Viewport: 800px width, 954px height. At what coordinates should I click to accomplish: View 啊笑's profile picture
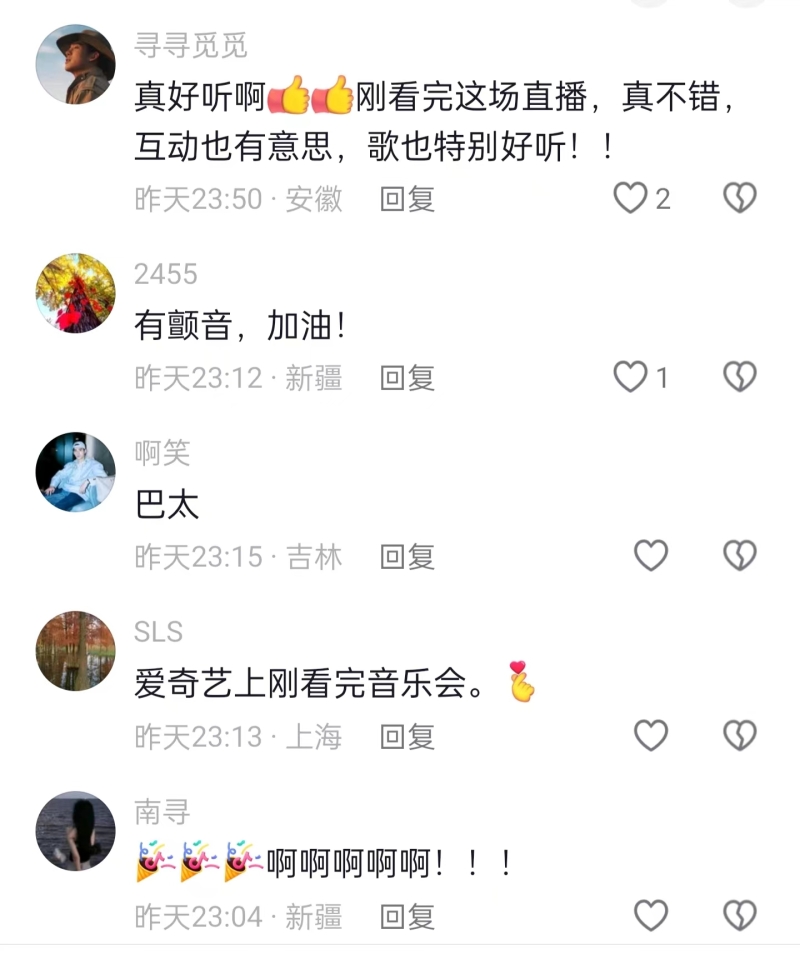pos(76,472)
